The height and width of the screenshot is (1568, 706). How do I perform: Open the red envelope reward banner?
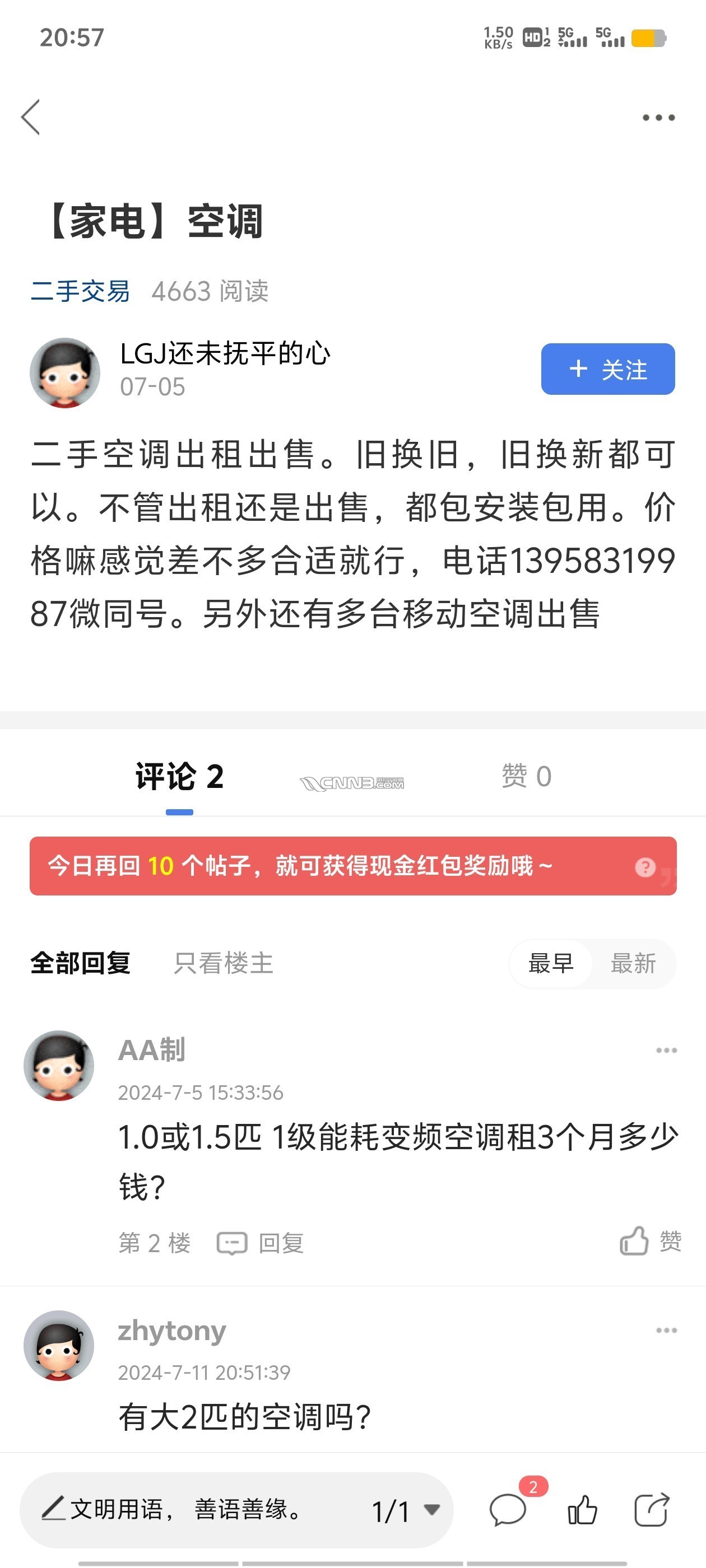329,866
